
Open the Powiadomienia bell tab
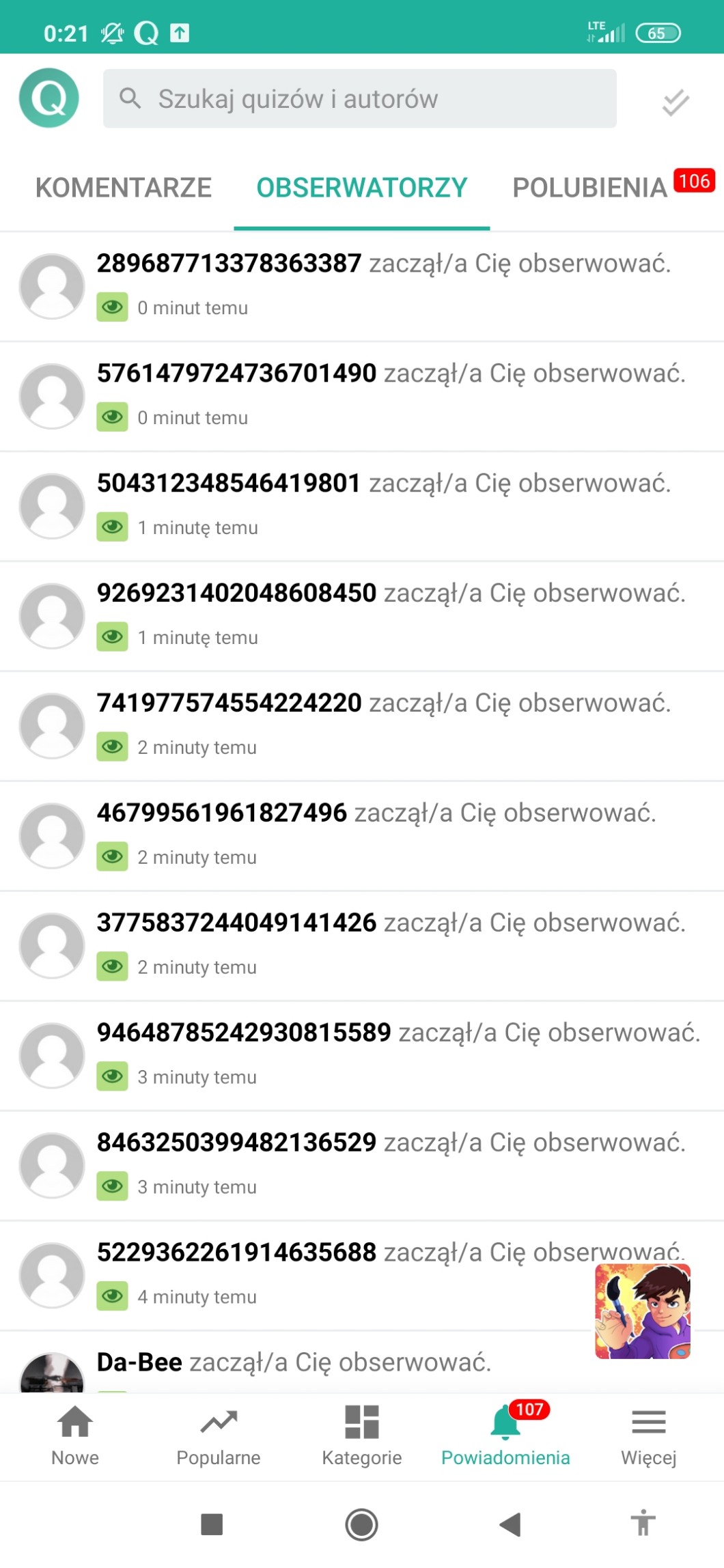[505, 1436]
